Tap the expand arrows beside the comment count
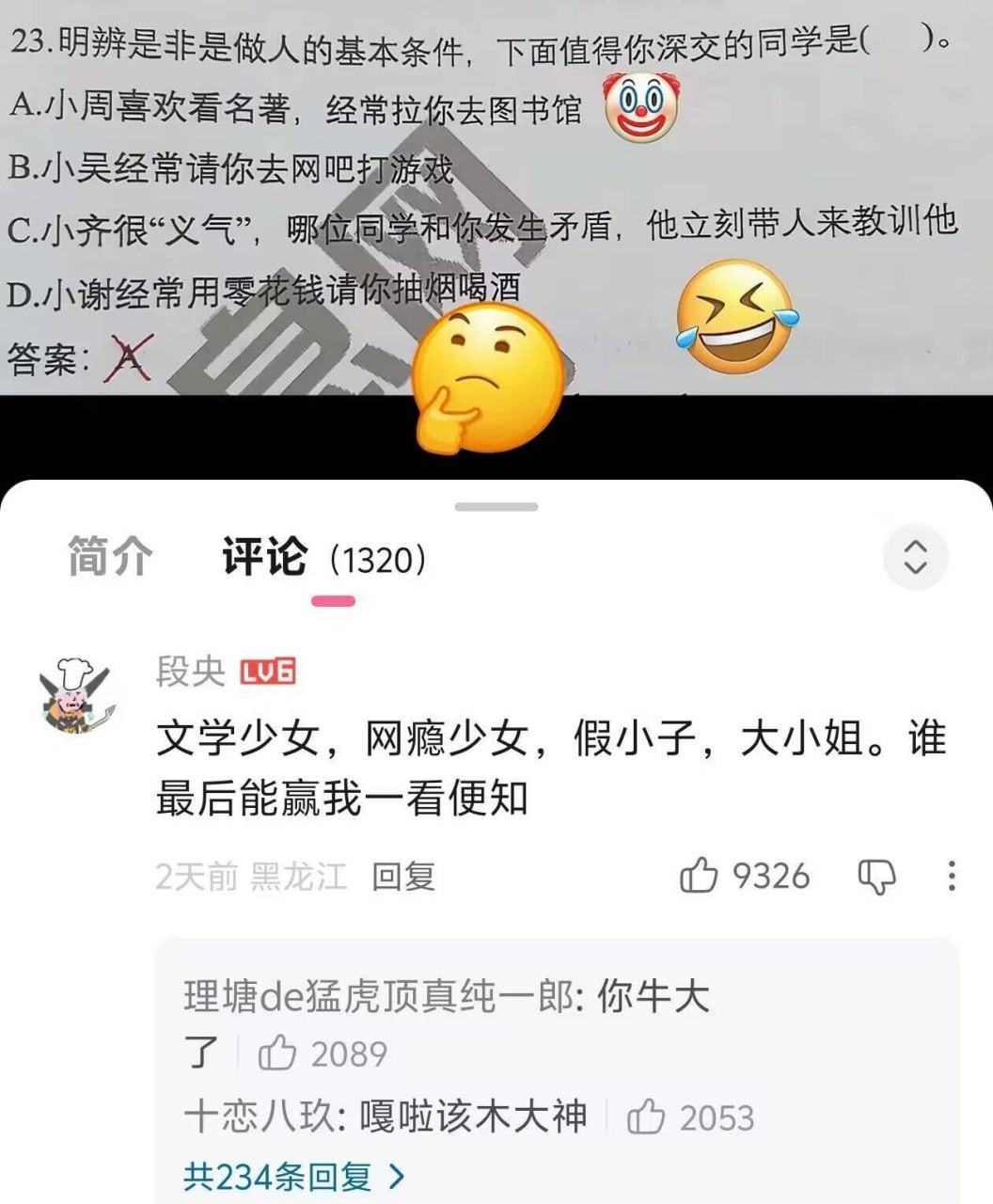The image size is (993, 1204). (915, 557)
